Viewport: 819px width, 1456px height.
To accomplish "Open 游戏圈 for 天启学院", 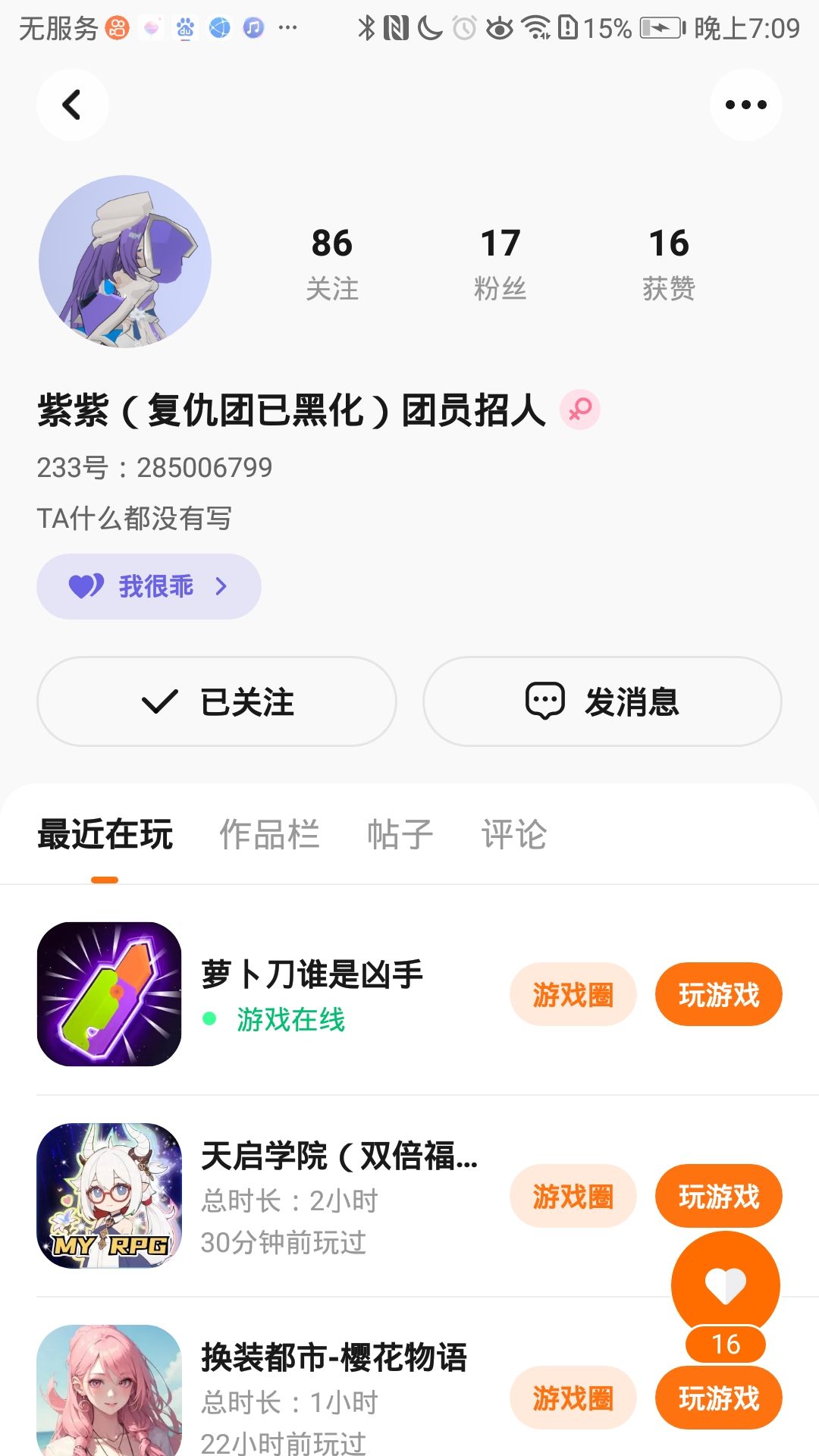I will pos(573,1196).
